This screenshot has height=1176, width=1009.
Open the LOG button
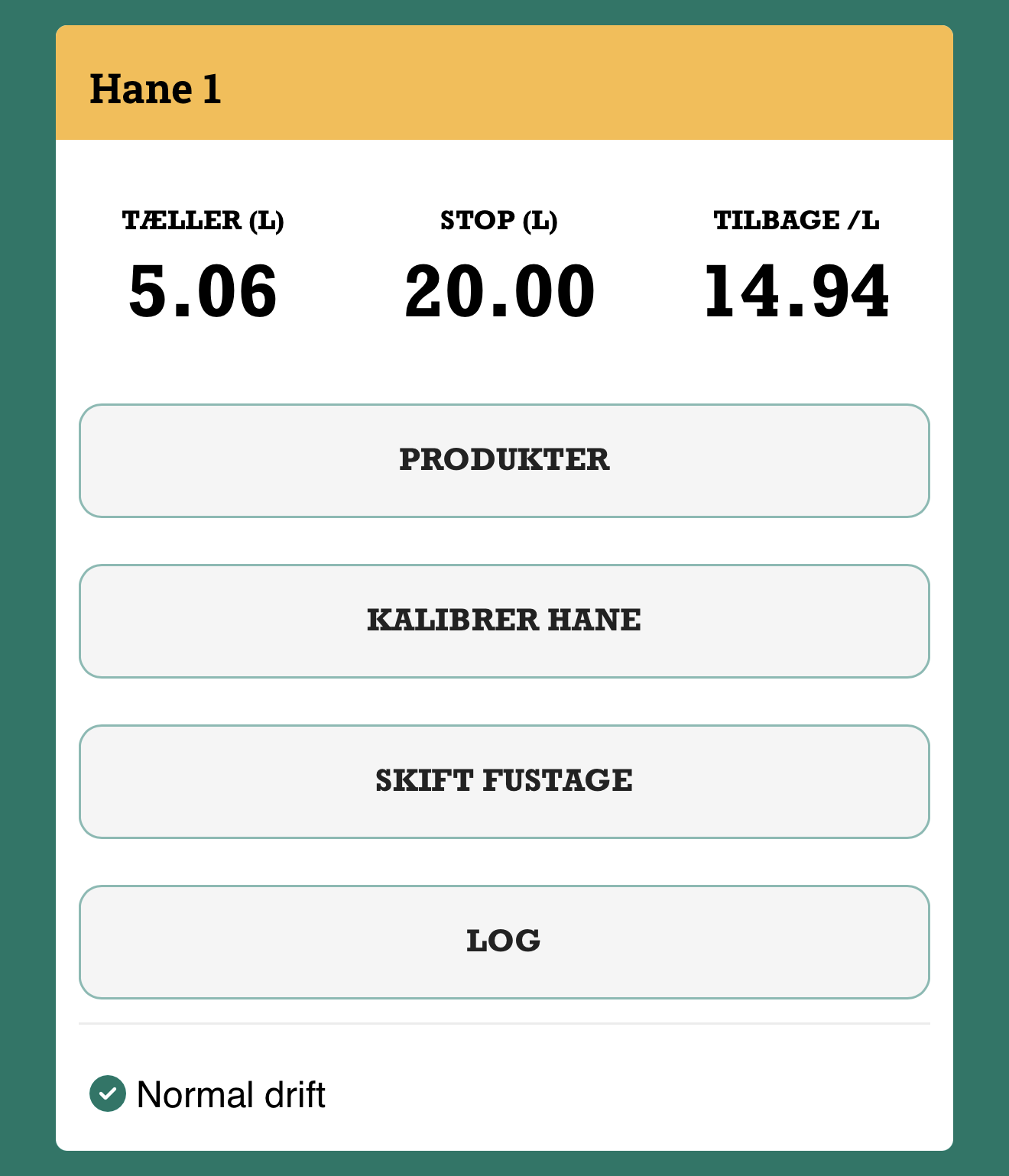[504, 942]
